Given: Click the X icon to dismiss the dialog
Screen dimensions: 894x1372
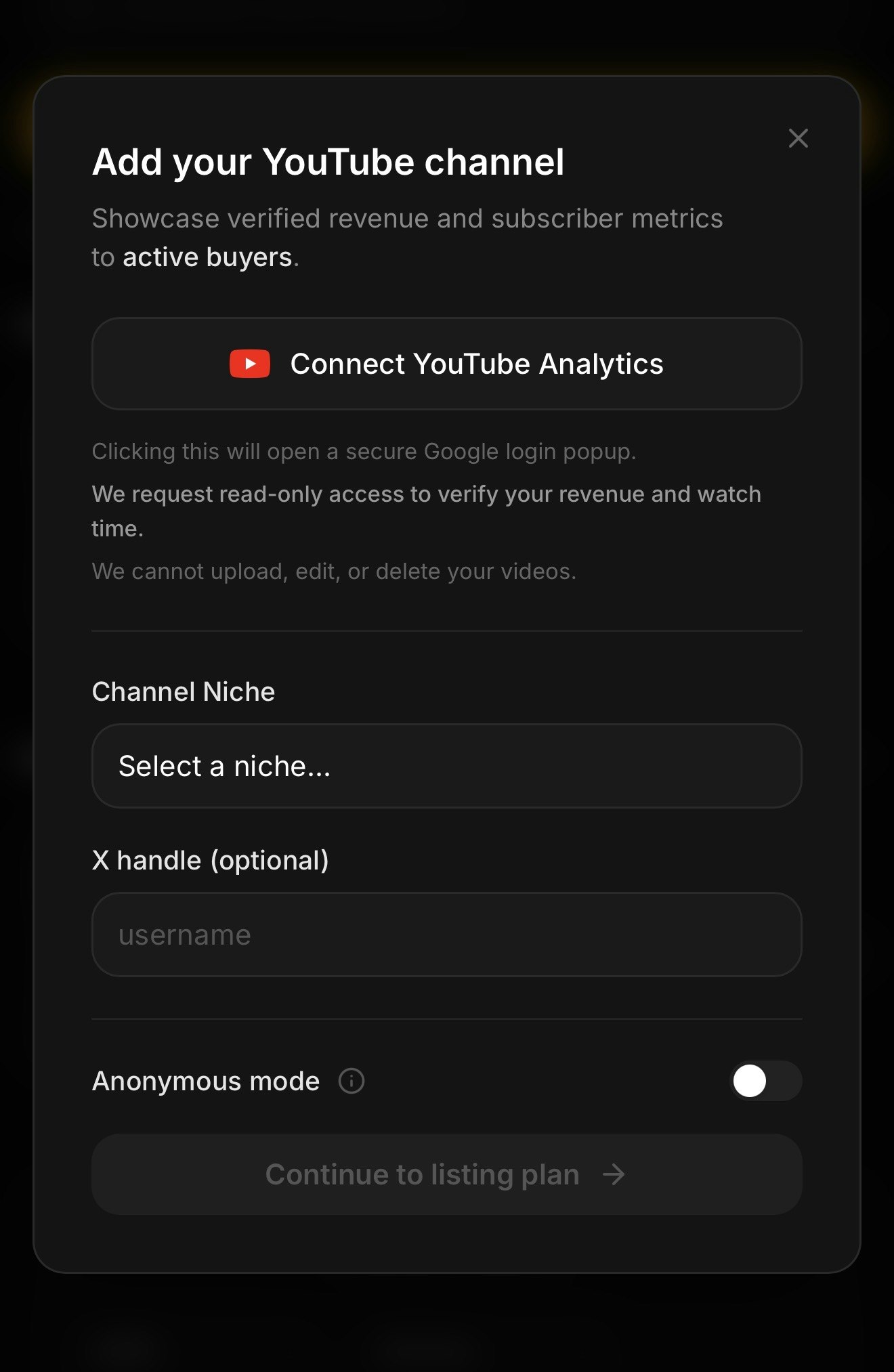Looking at the screenshot, I should click(x=798, y=138).
